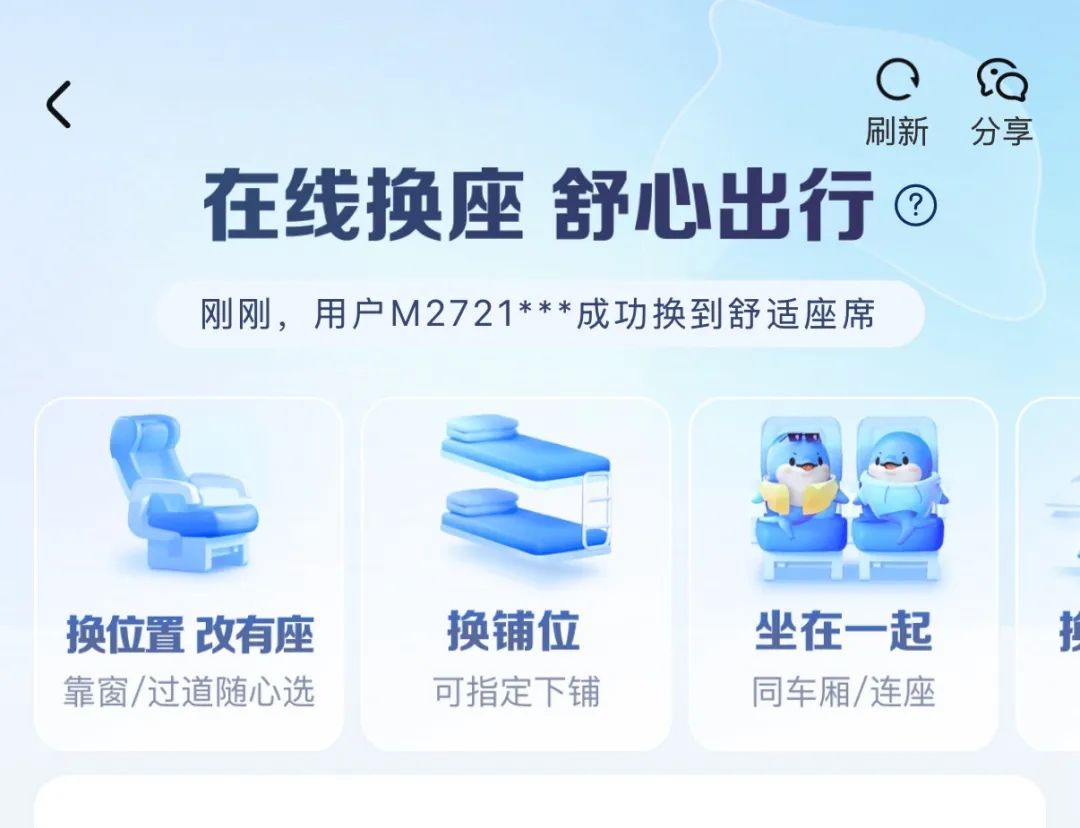
Task: Select the 换铺位 berth change card
Action: [x=515, y=573]
